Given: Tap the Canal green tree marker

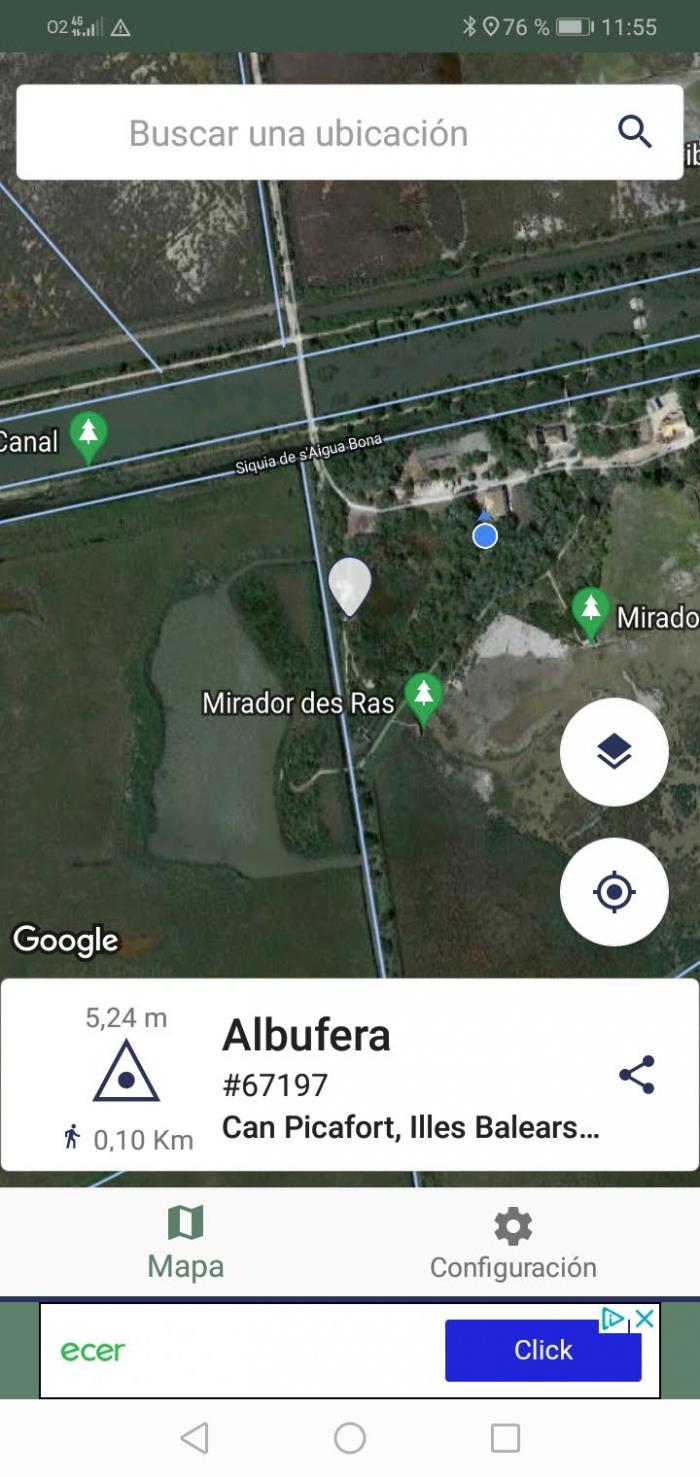Looking at the screenshot, I should click(89, 438).
